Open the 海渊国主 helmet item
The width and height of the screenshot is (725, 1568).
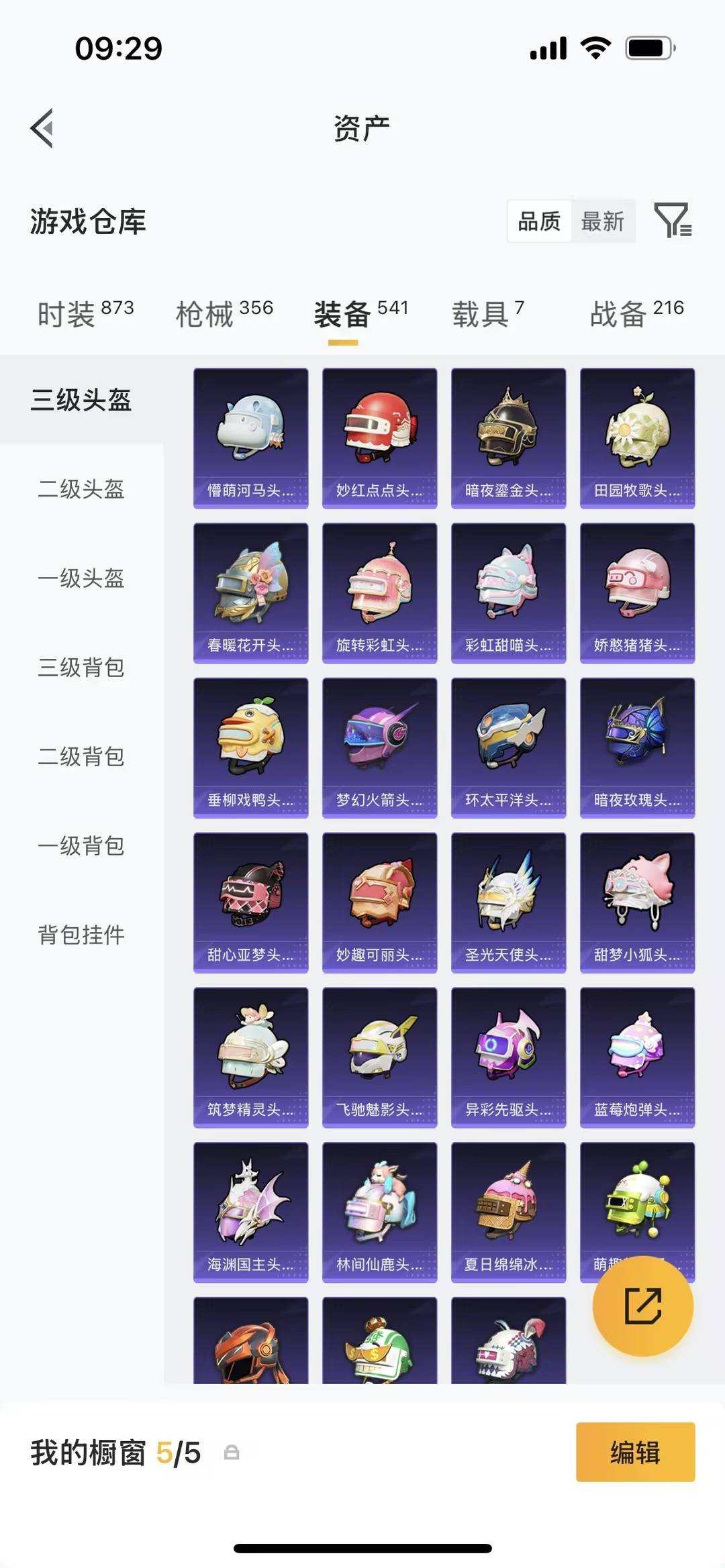click(x=250, y=1212)
